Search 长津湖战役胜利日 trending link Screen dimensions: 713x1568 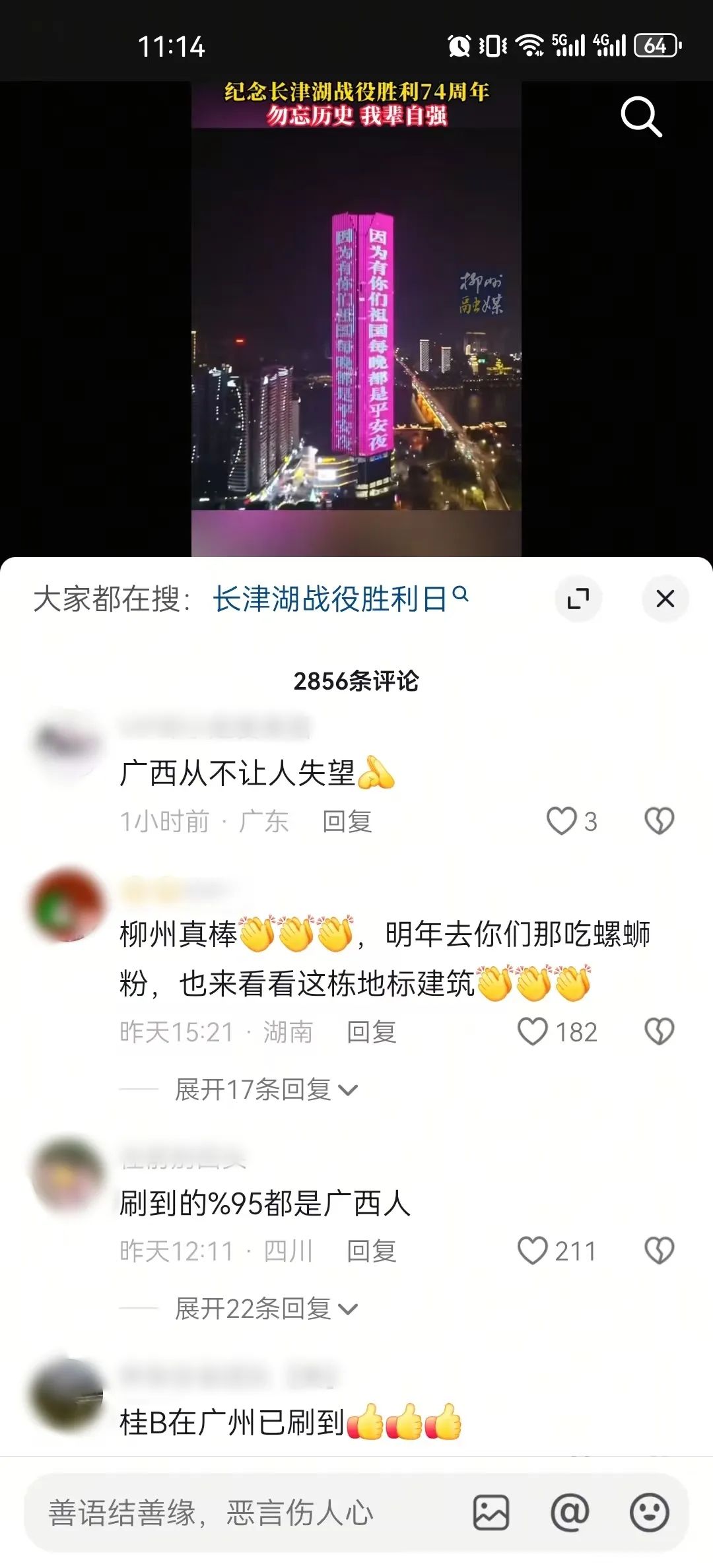(x=339, y=599)
